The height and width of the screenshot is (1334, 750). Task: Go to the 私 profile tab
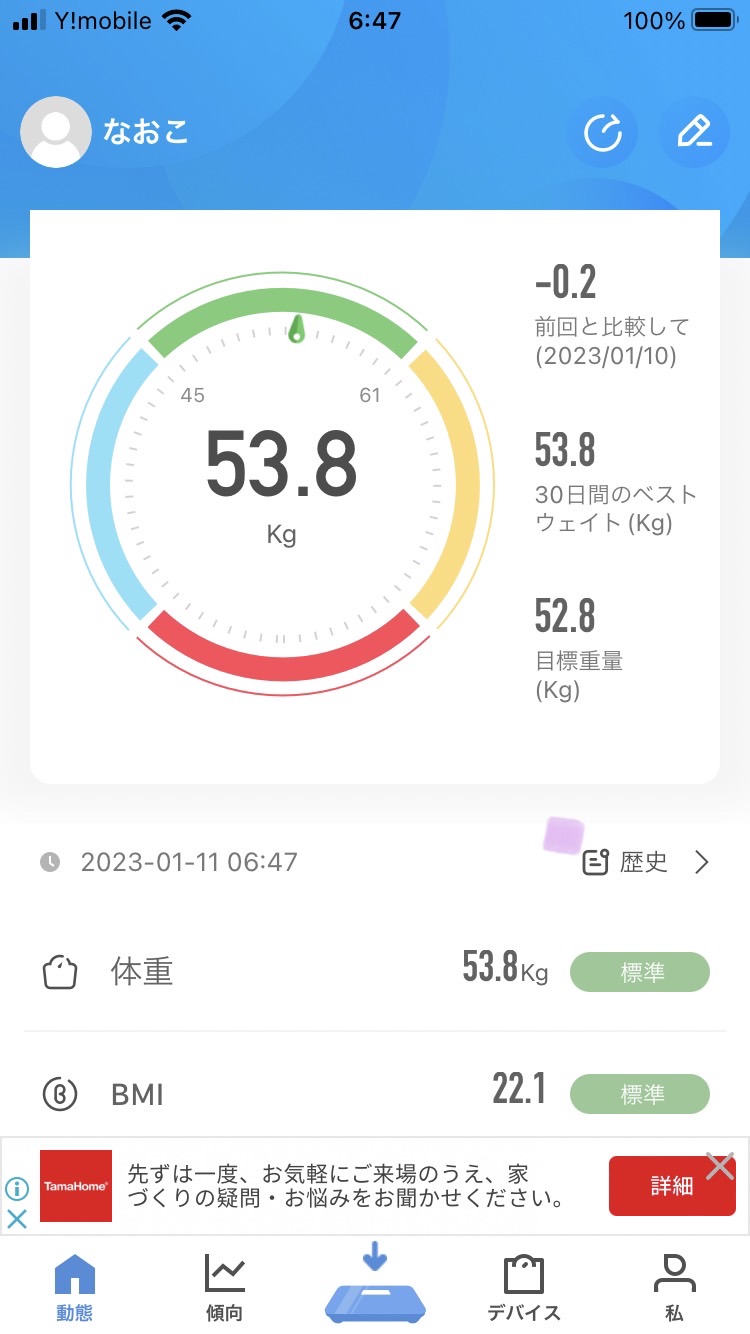pos(674,1287)
